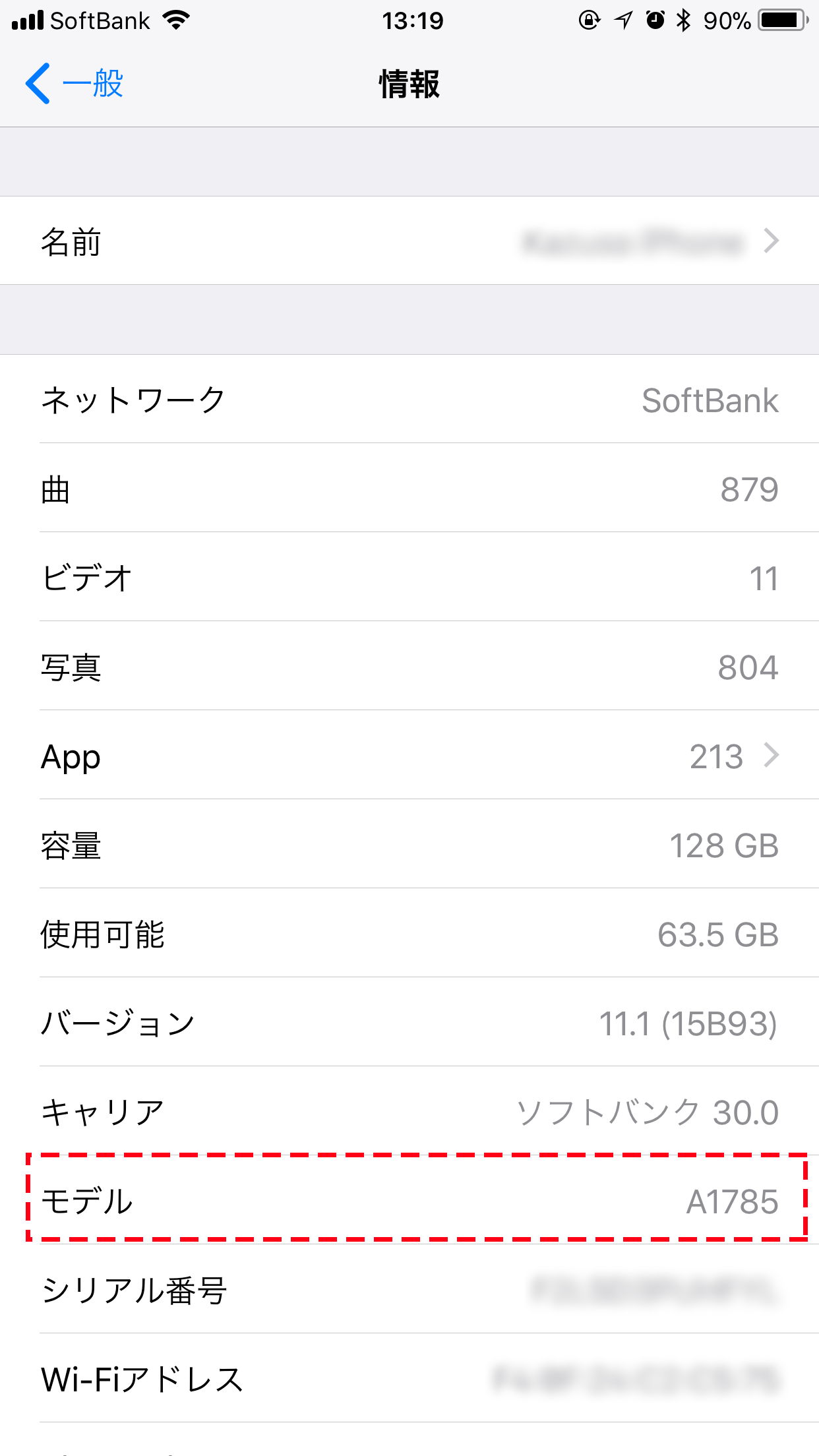Go back to 一般 settings
This screenshot has height=1456, width=819.
[74, 84]
